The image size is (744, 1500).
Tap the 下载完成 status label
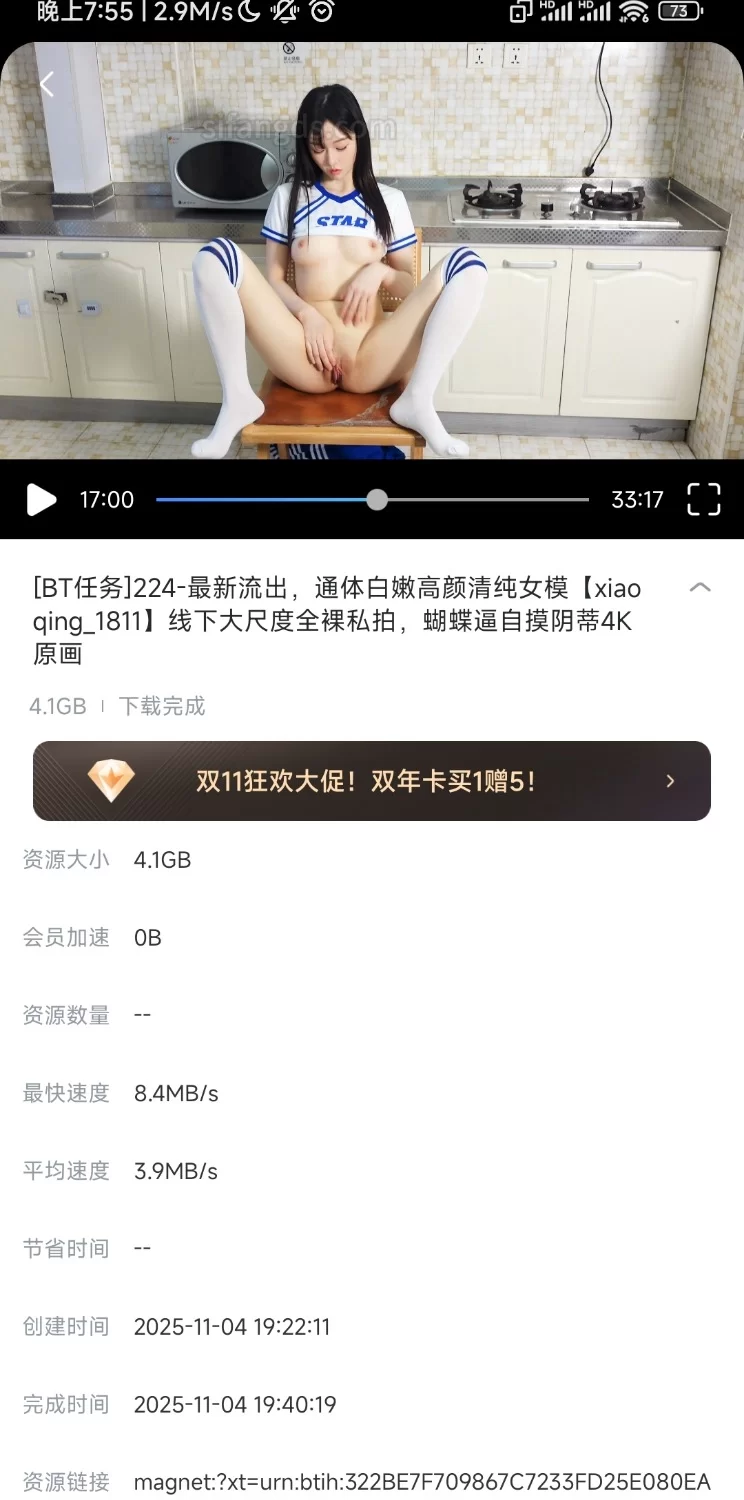pos(163,706)
